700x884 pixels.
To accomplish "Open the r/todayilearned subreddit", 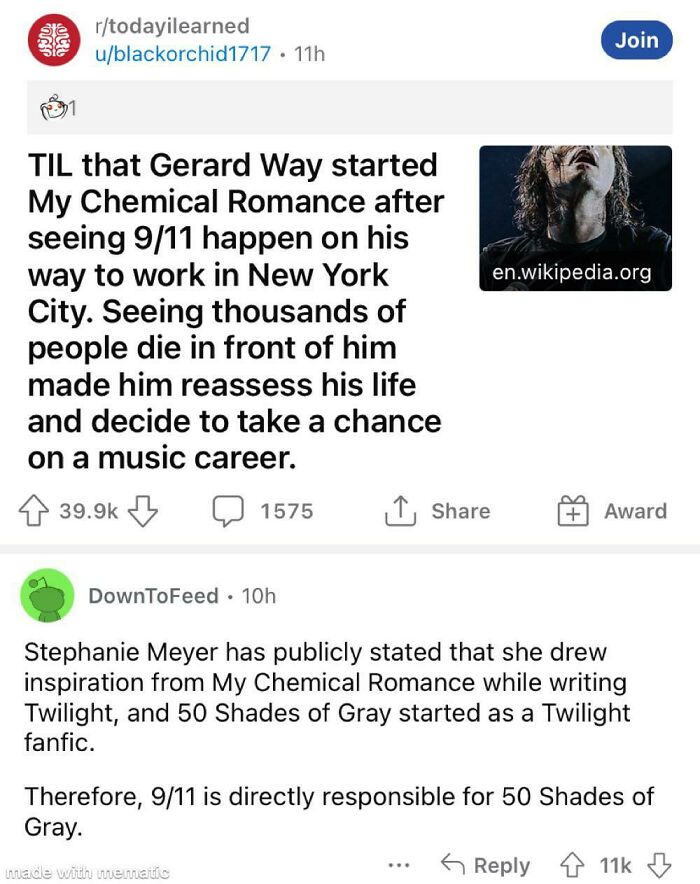I will coord(171,26).
